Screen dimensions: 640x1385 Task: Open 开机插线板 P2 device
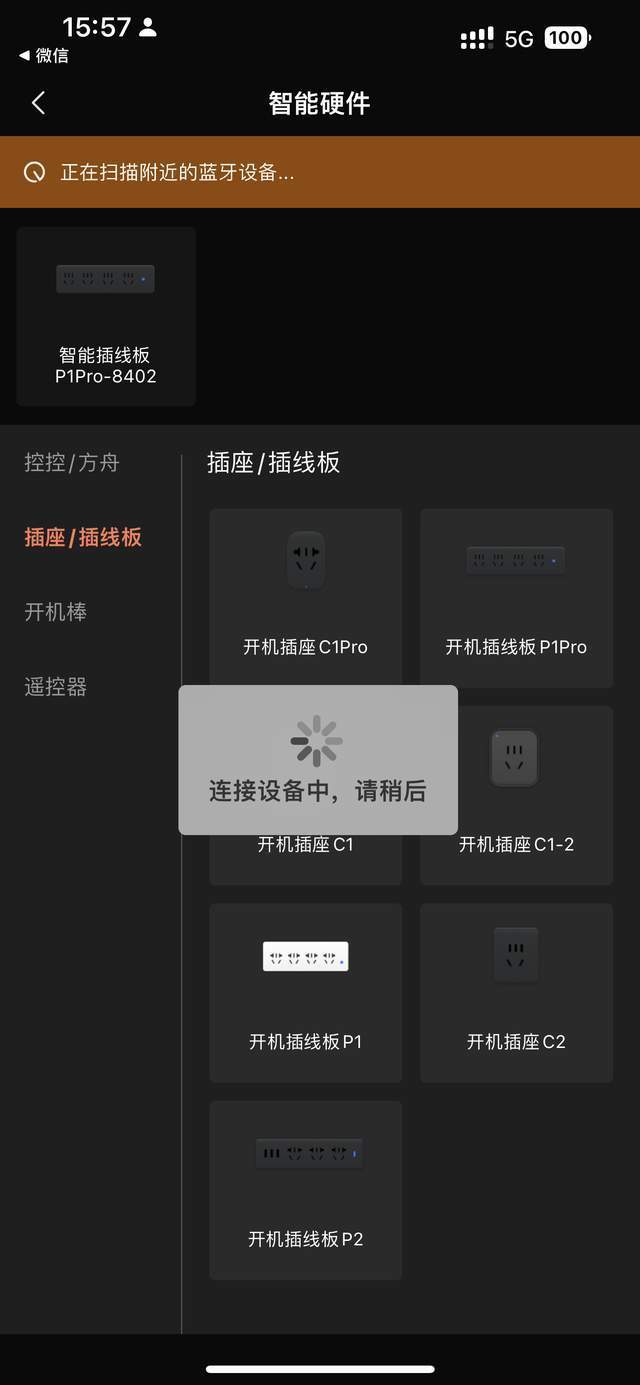[305, 1189]
